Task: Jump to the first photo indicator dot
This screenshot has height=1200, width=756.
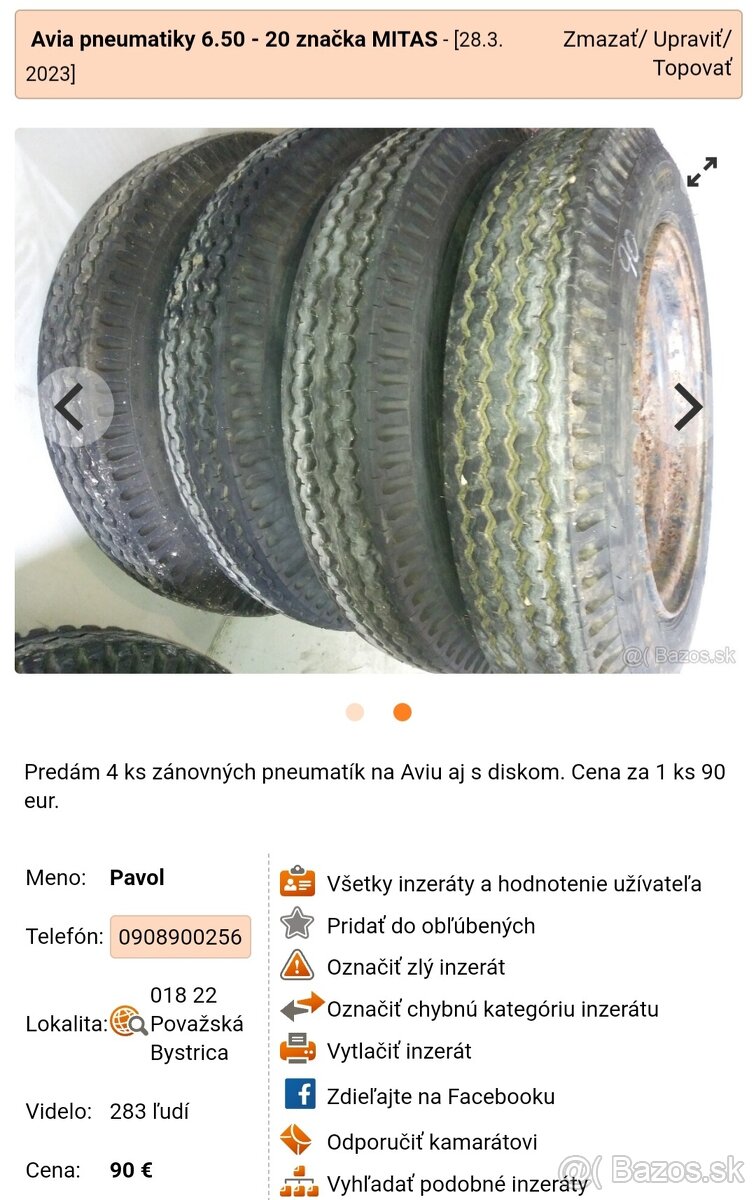Action: pyautogui.click(x=355, y=712)
